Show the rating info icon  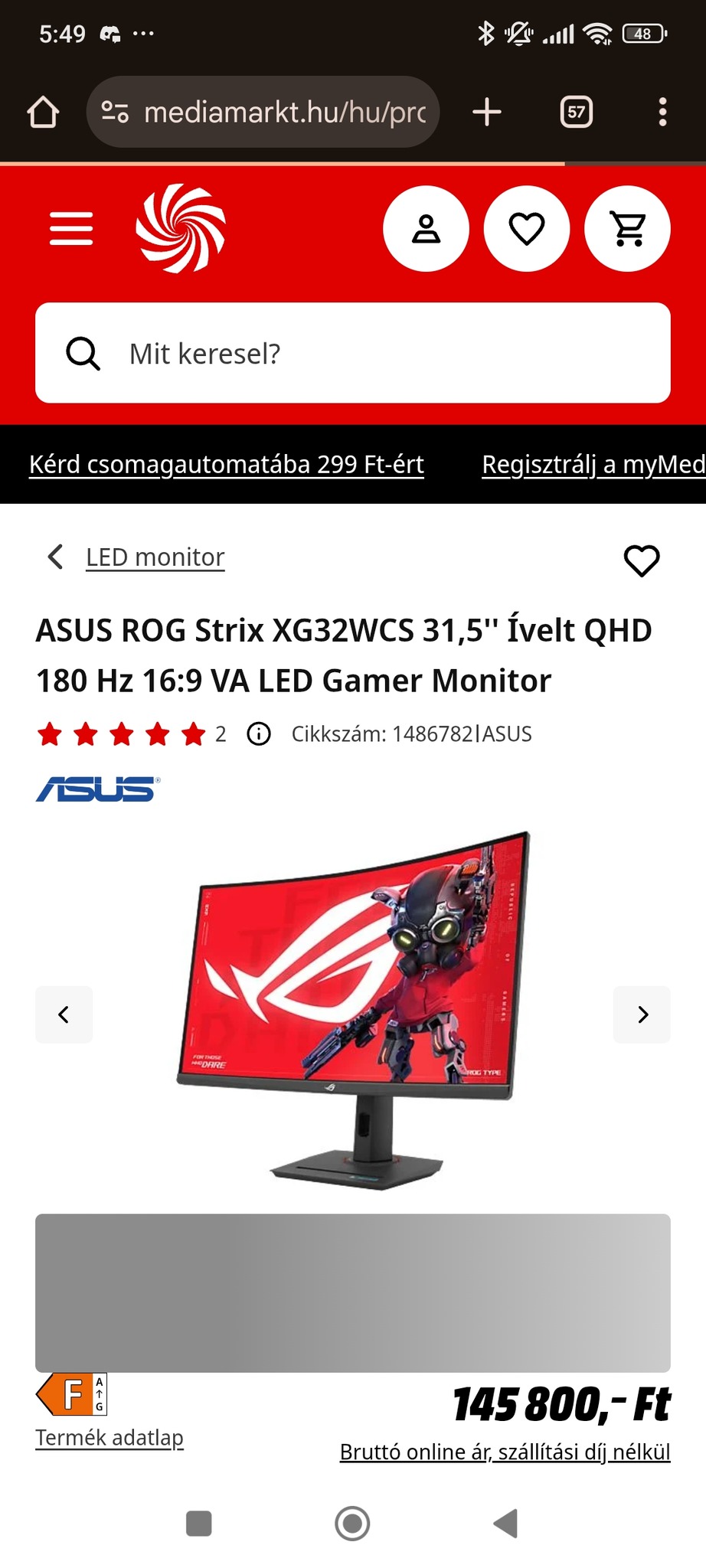click(x=259, y=734)
